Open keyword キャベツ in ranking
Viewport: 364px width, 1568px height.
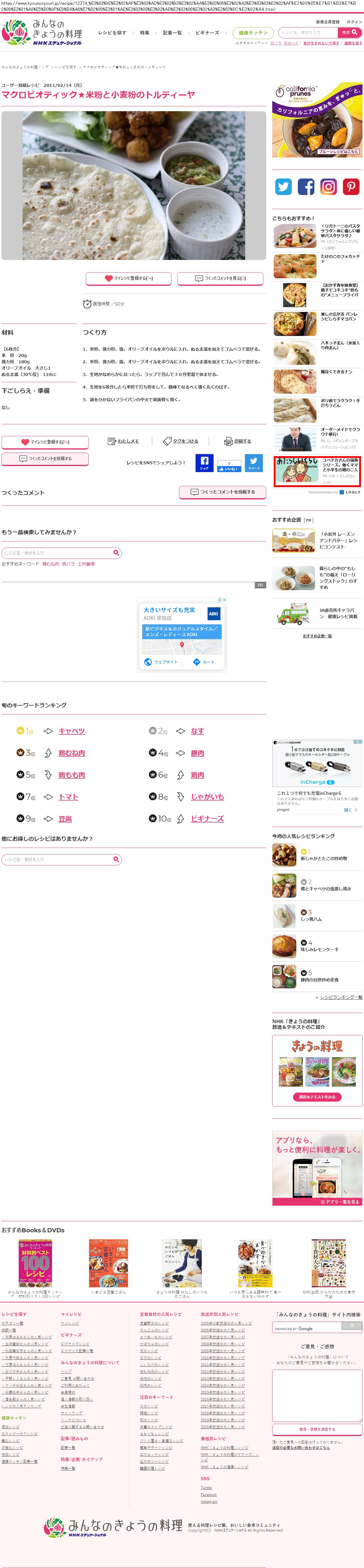tap(71, 731)
